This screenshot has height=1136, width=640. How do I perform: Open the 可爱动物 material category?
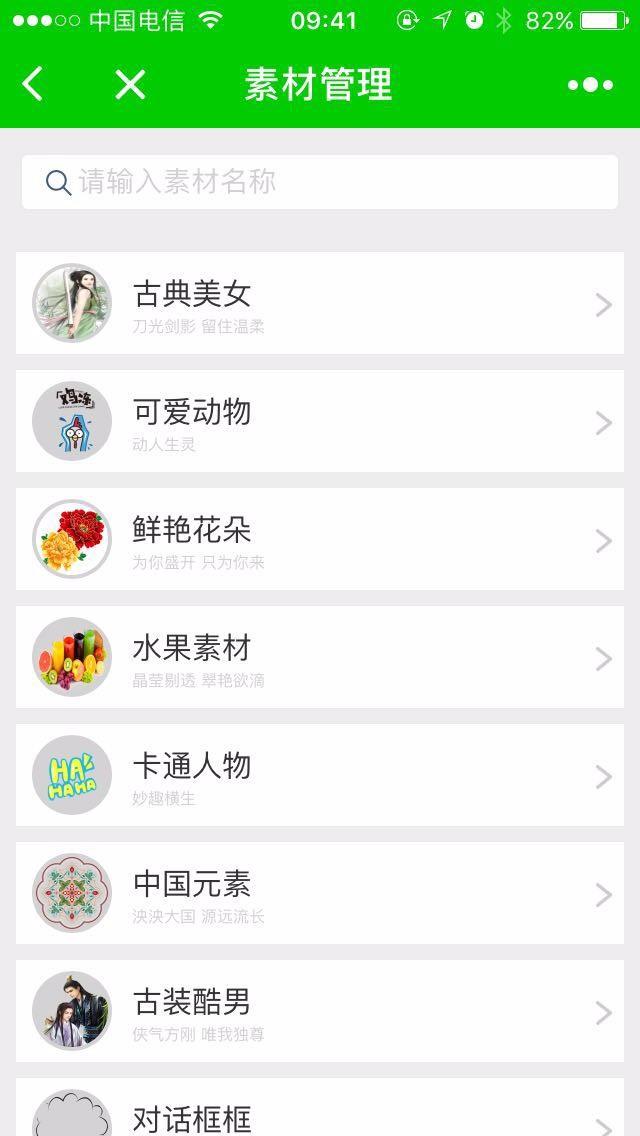(320, 421)
